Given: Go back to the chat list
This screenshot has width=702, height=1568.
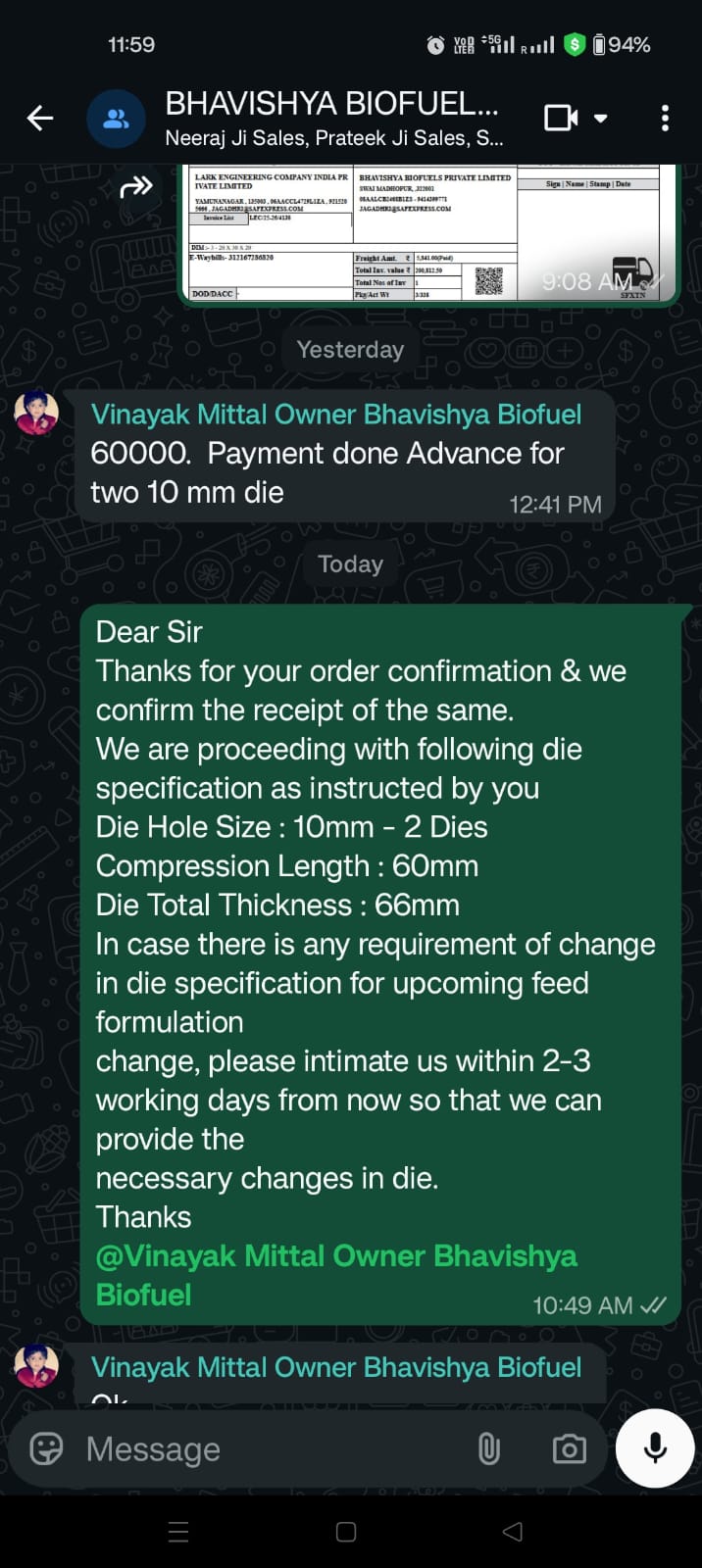Looking at the screenshot, I should (x=40, y=119).
